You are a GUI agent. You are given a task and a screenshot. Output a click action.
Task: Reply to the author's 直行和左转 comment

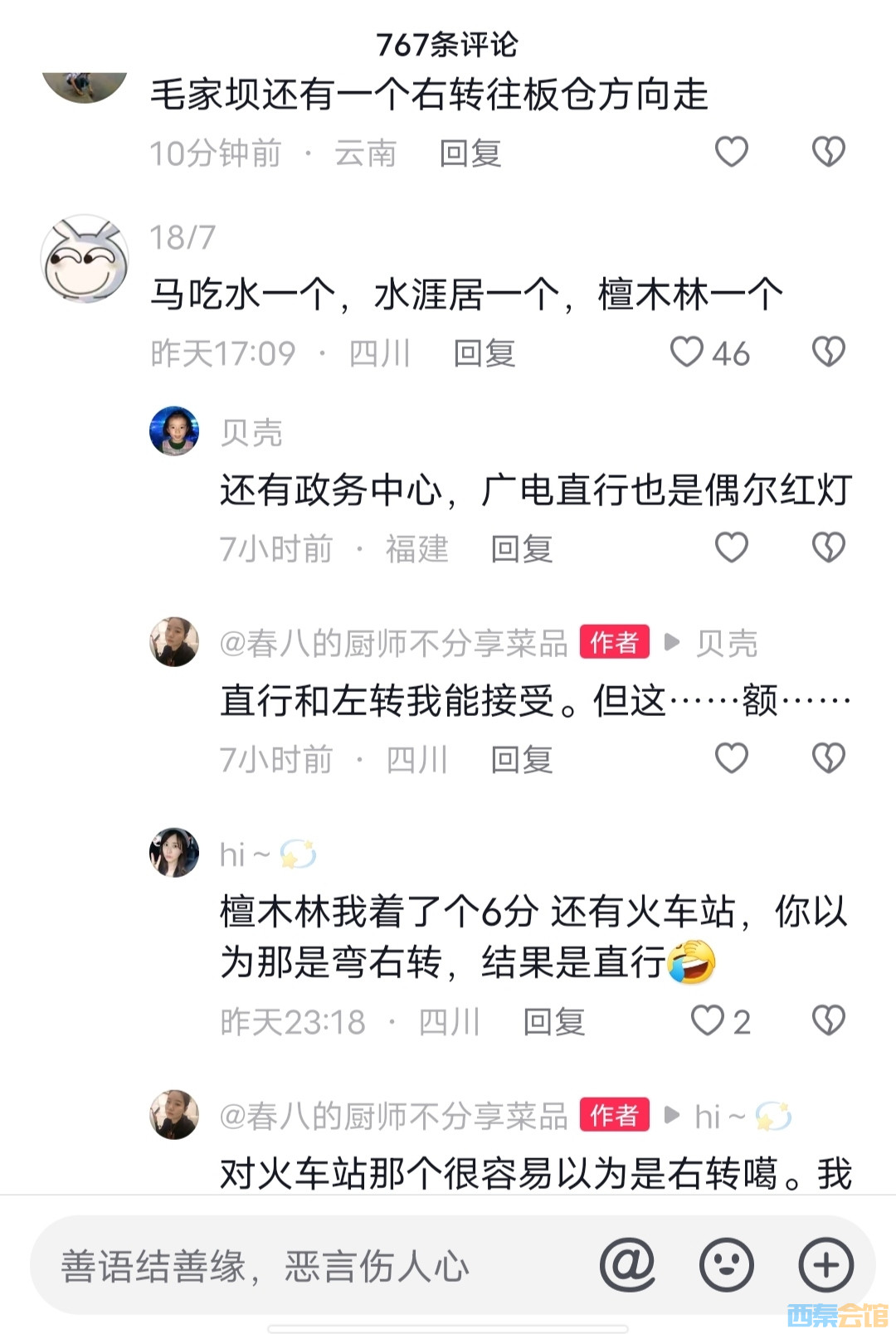[x=522, y=759]
